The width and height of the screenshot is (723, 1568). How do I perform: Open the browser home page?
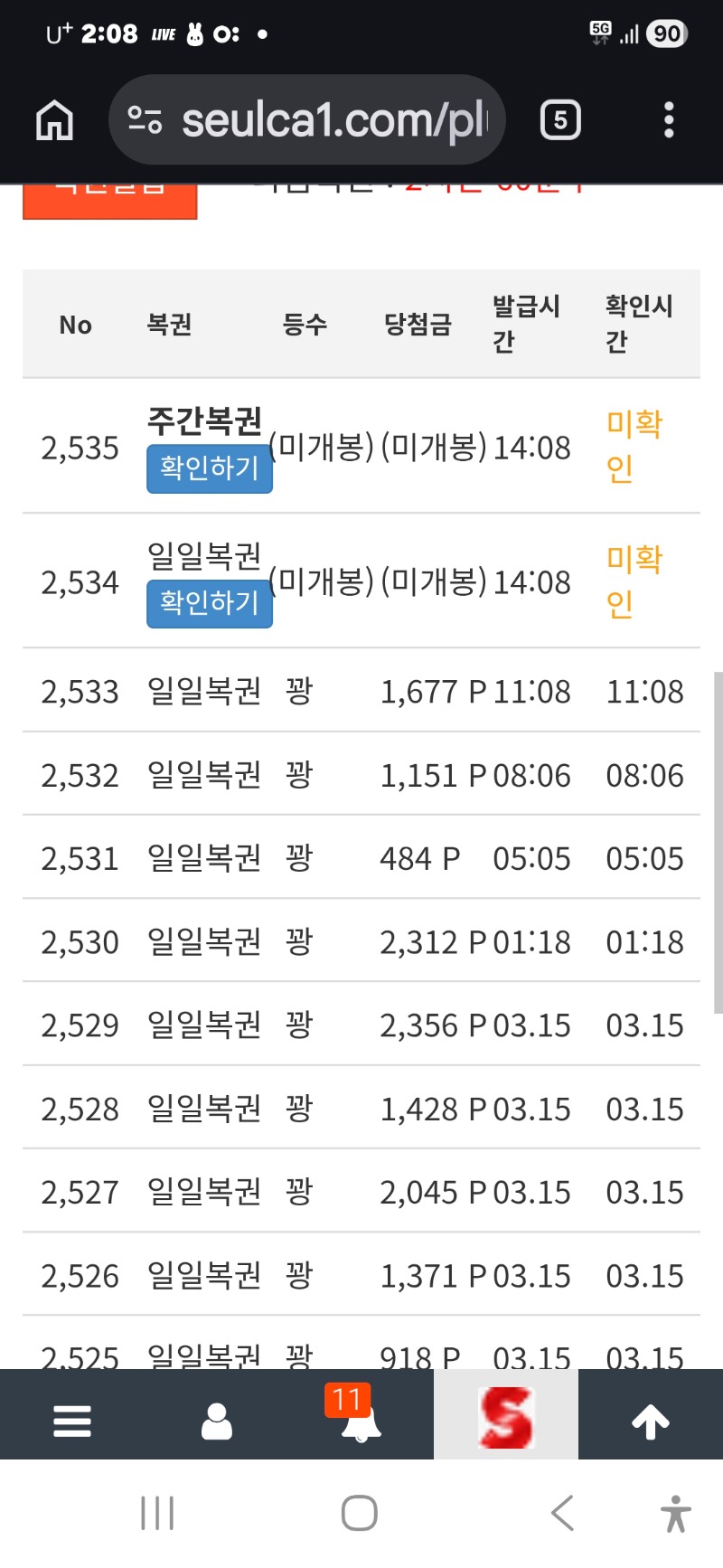point(54,120)
